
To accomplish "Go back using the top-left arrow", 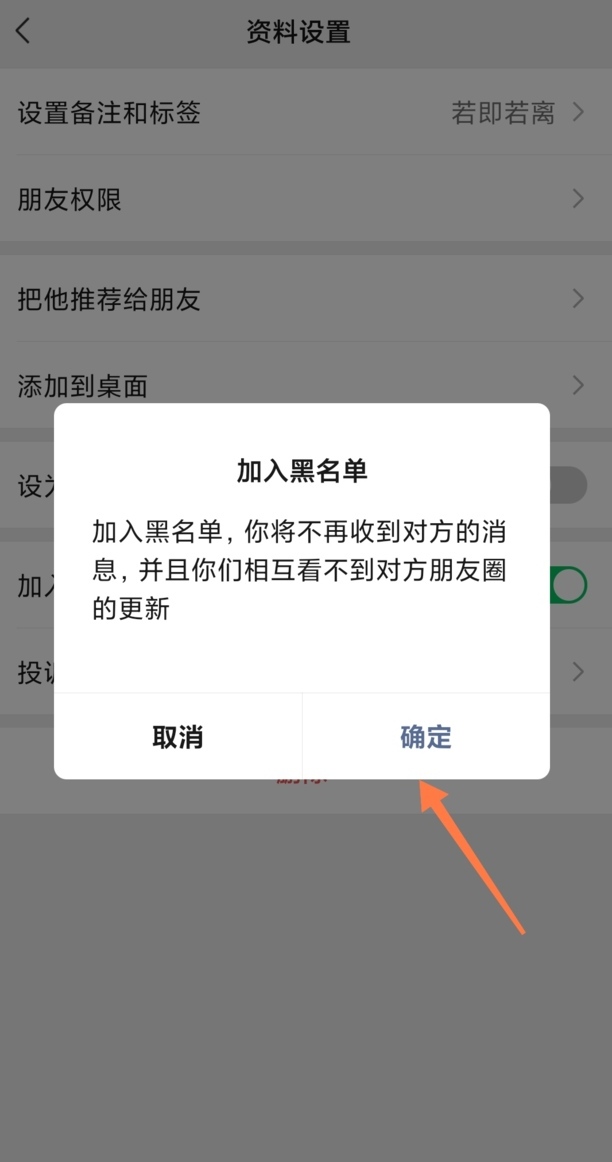I will tap(24, 32).
